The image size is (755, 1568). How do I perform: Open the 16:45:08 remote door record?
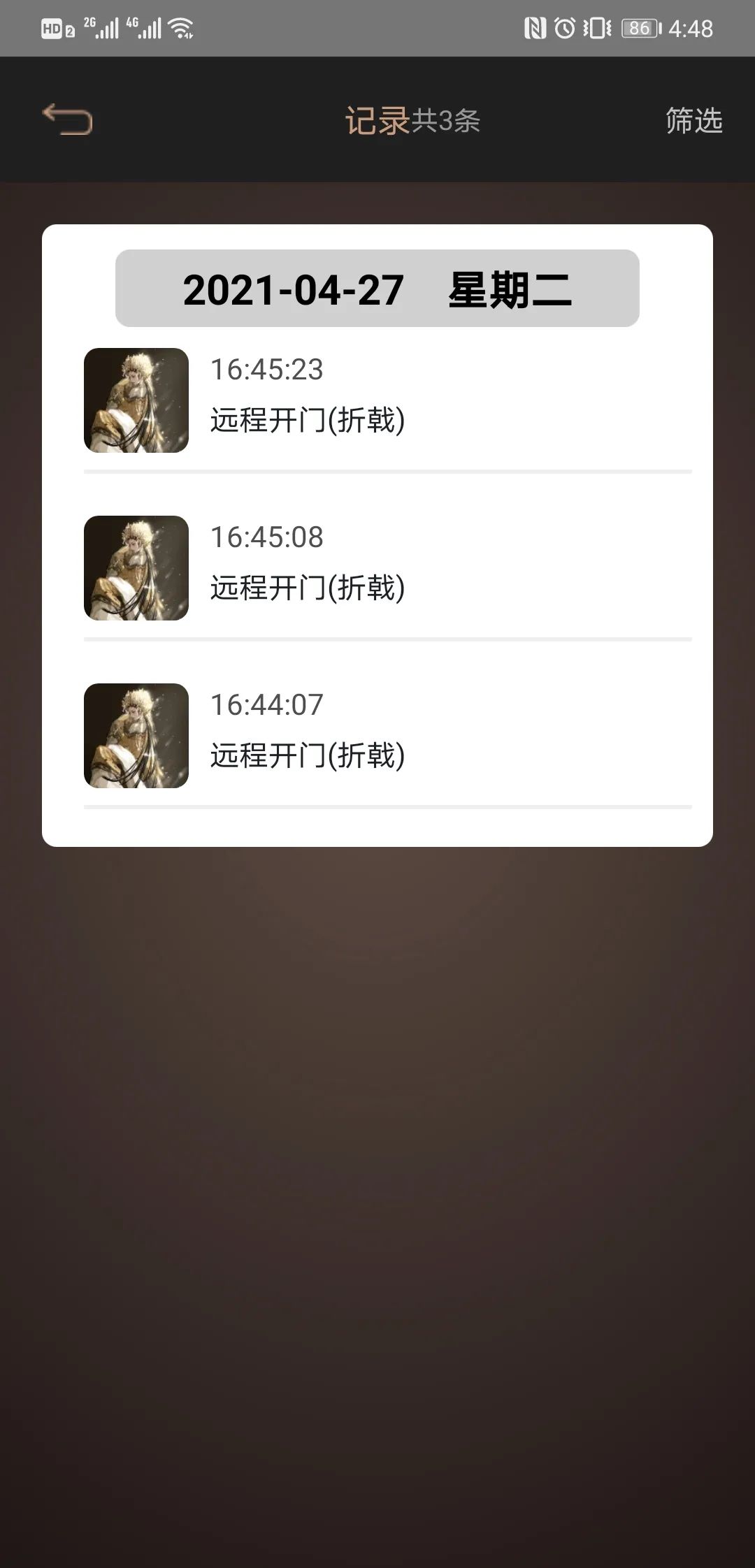click(388, 568)
